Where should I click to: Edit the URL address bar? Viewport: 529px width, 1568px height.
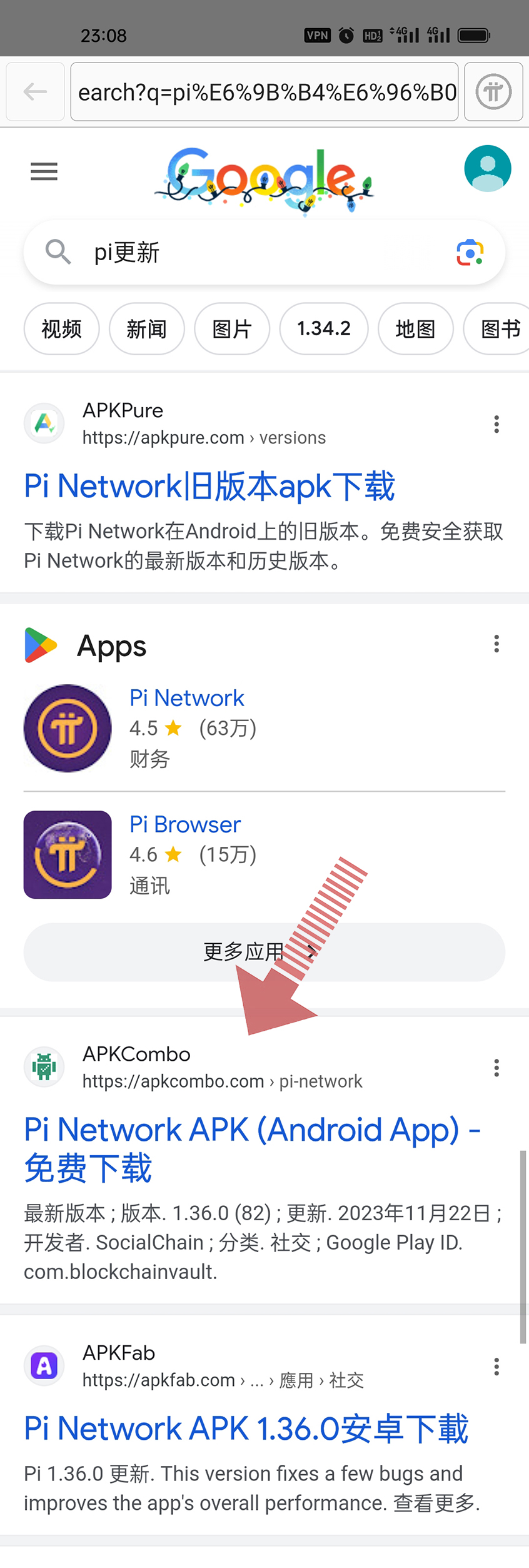click(x=264, y=92)
